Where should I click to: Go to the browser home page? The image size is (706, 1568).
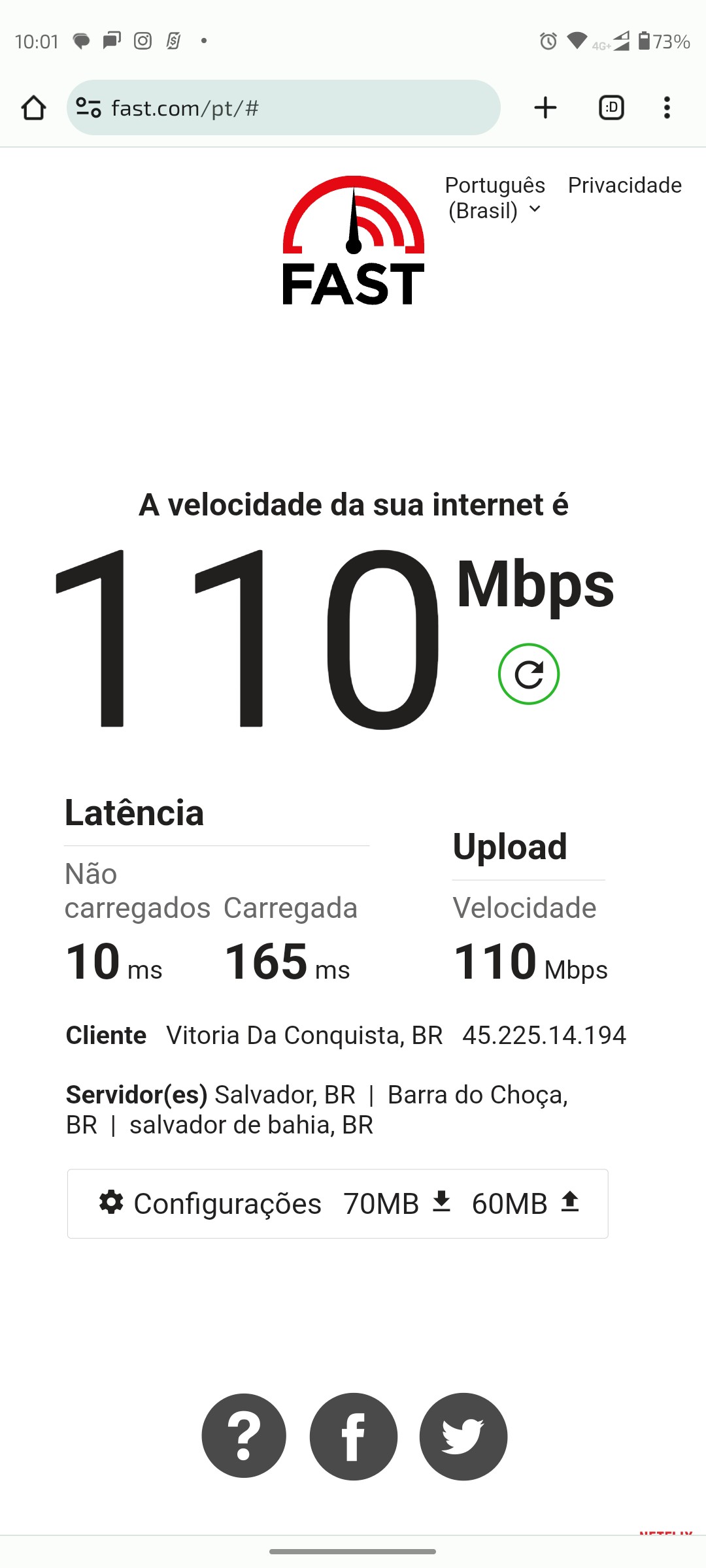pos(33,108)
